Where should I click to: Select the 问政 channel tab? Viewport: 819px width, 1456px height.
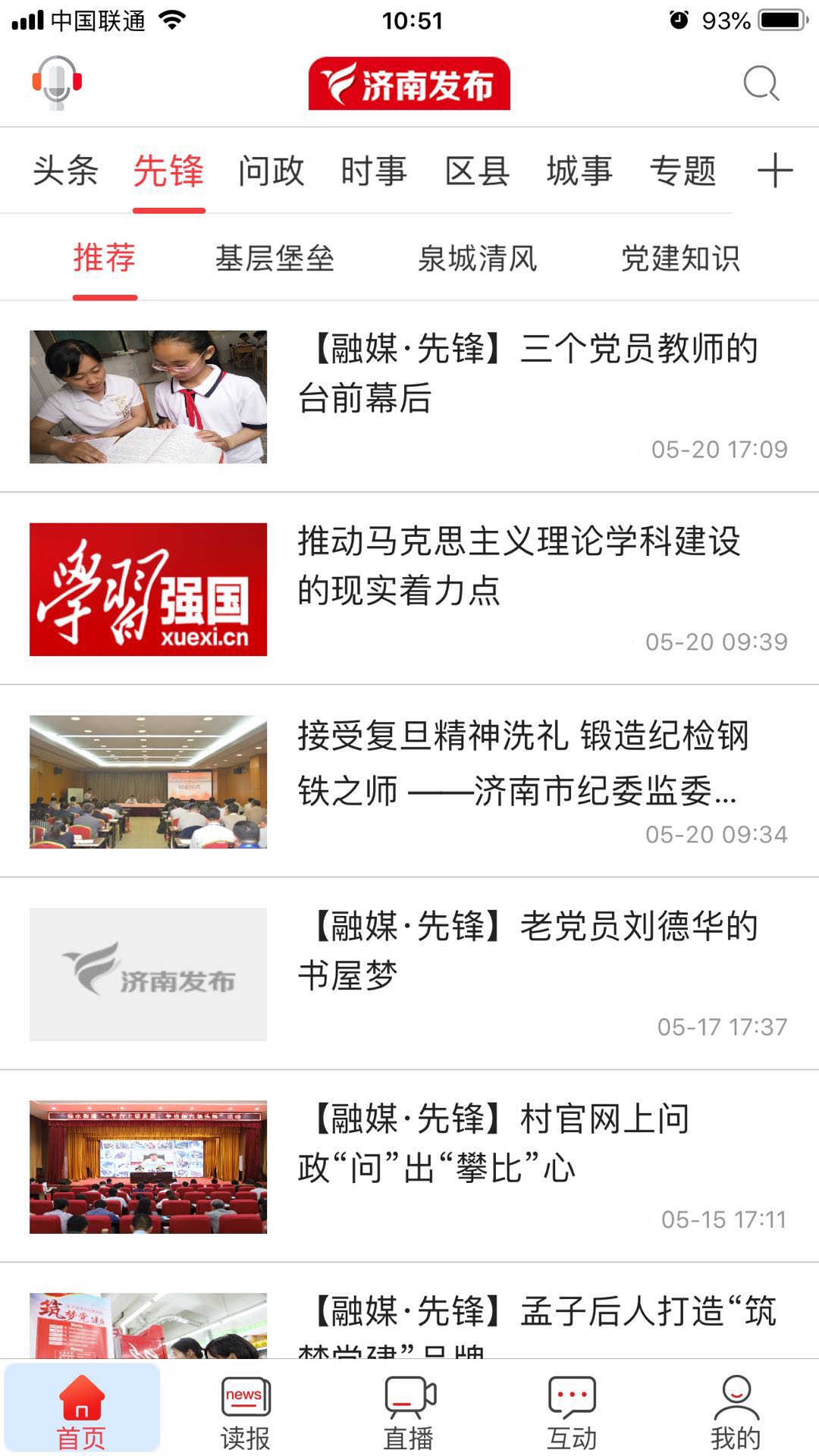point(271,171)
